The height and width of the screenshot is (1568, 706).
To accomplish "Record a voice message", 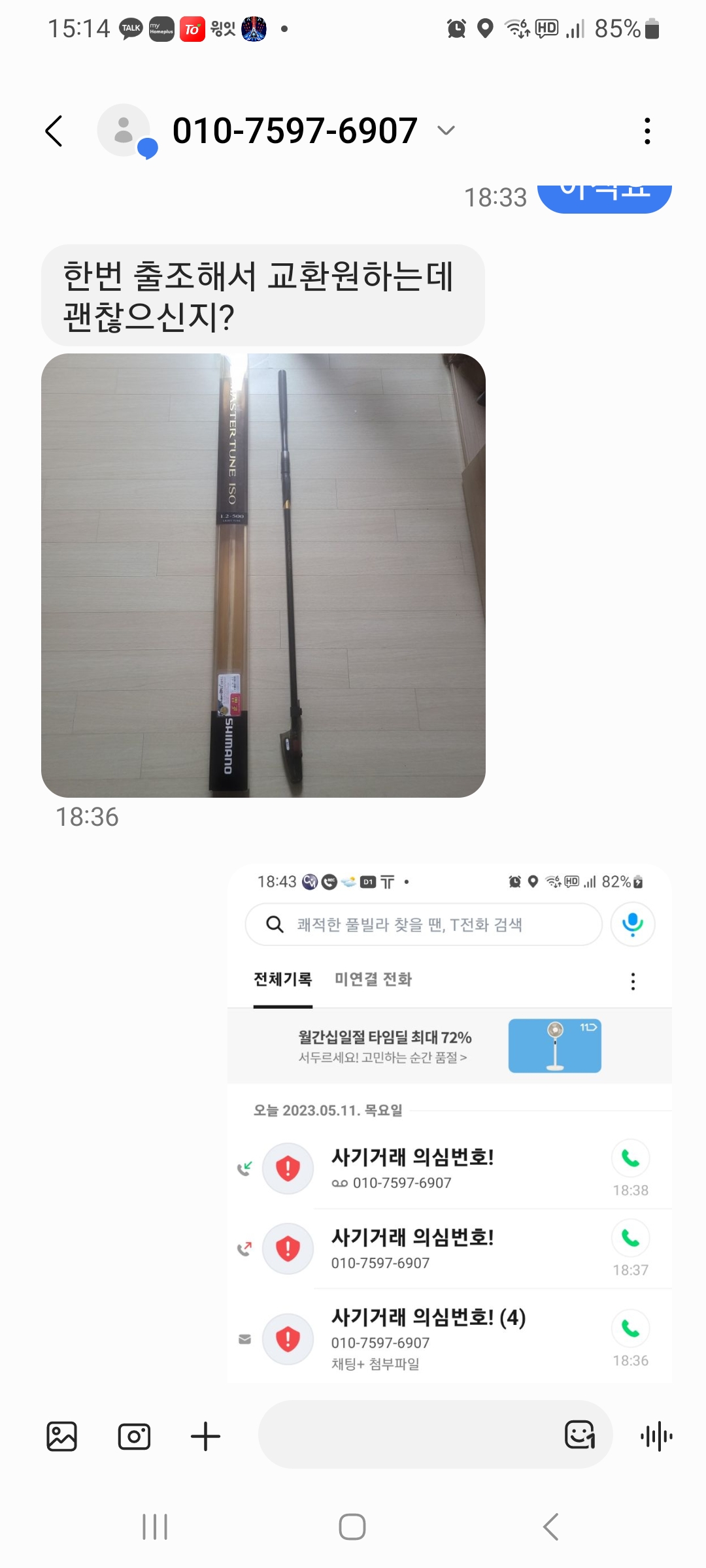I will (x=656, y=1436).
